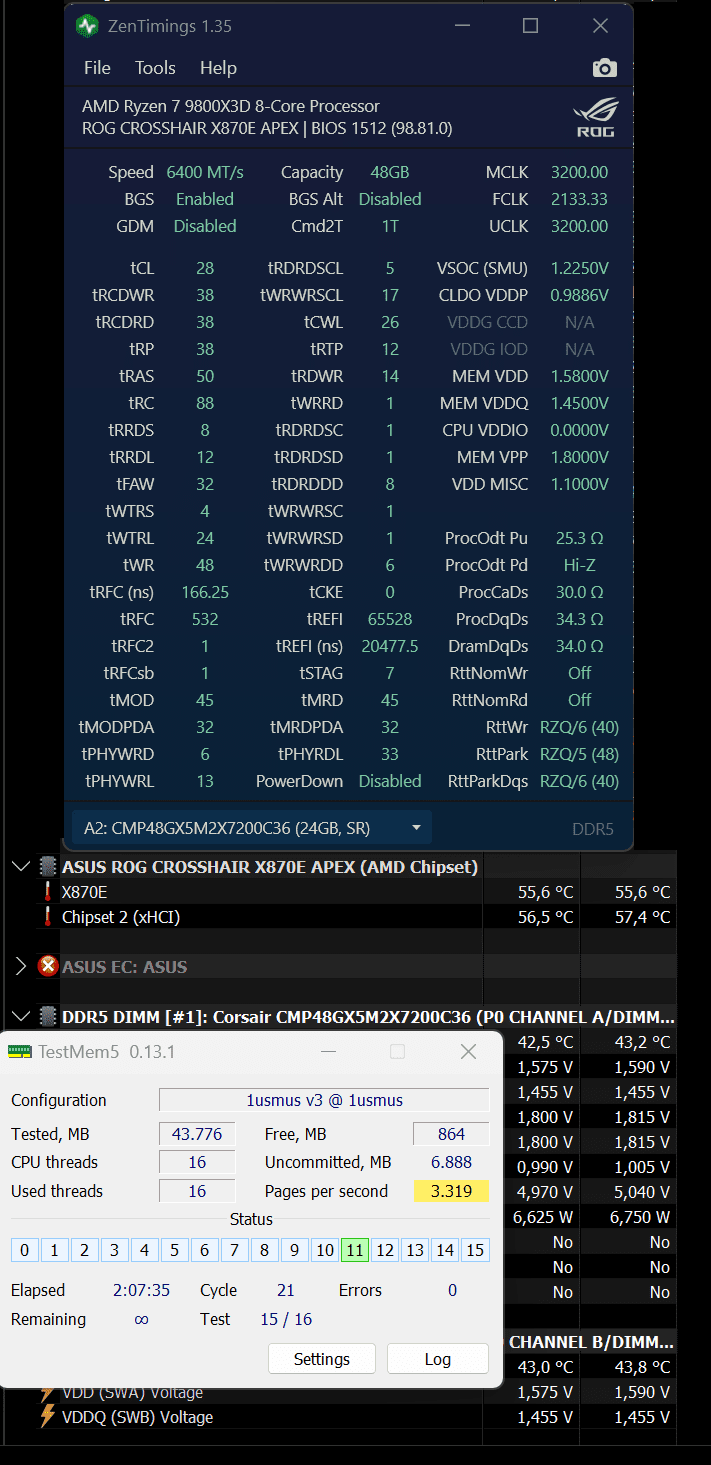Open the TestMem5 Log
Image resolution: width=711 pixels, height=1465 pixels.
click(437, 1359)
